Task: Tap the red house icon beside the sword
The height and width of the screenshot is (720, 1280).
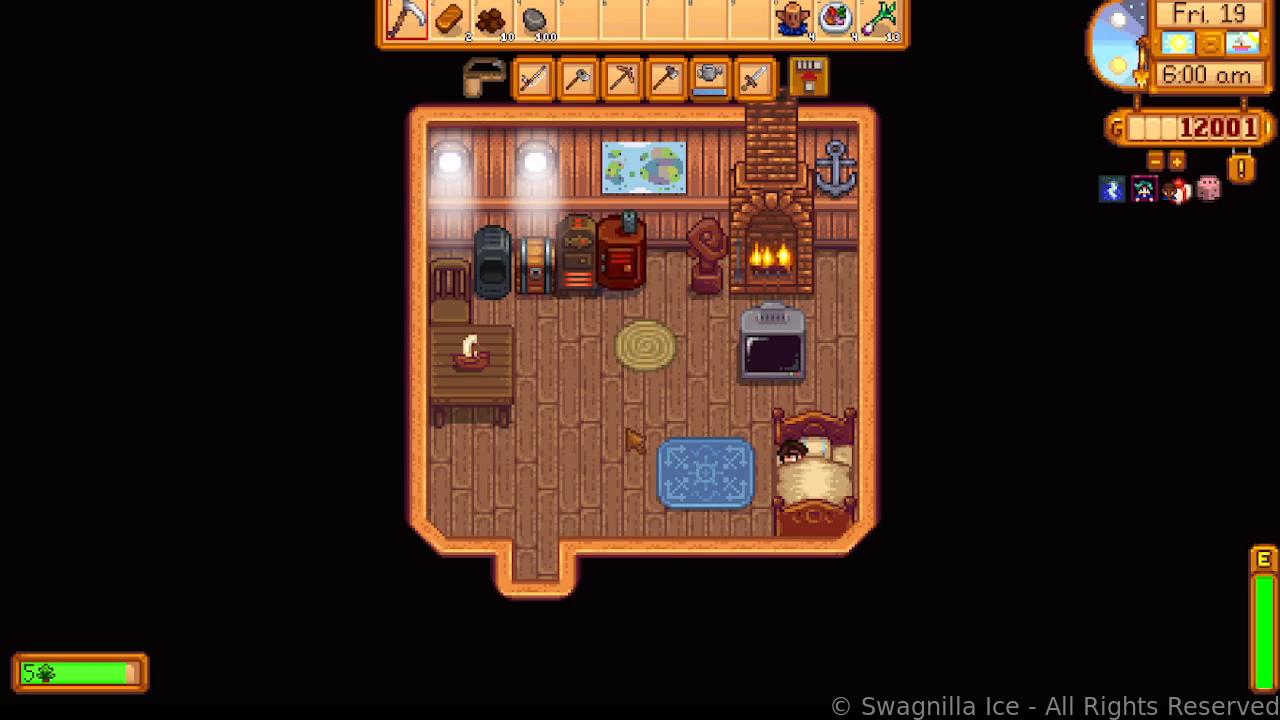Action: coord(808,77)
